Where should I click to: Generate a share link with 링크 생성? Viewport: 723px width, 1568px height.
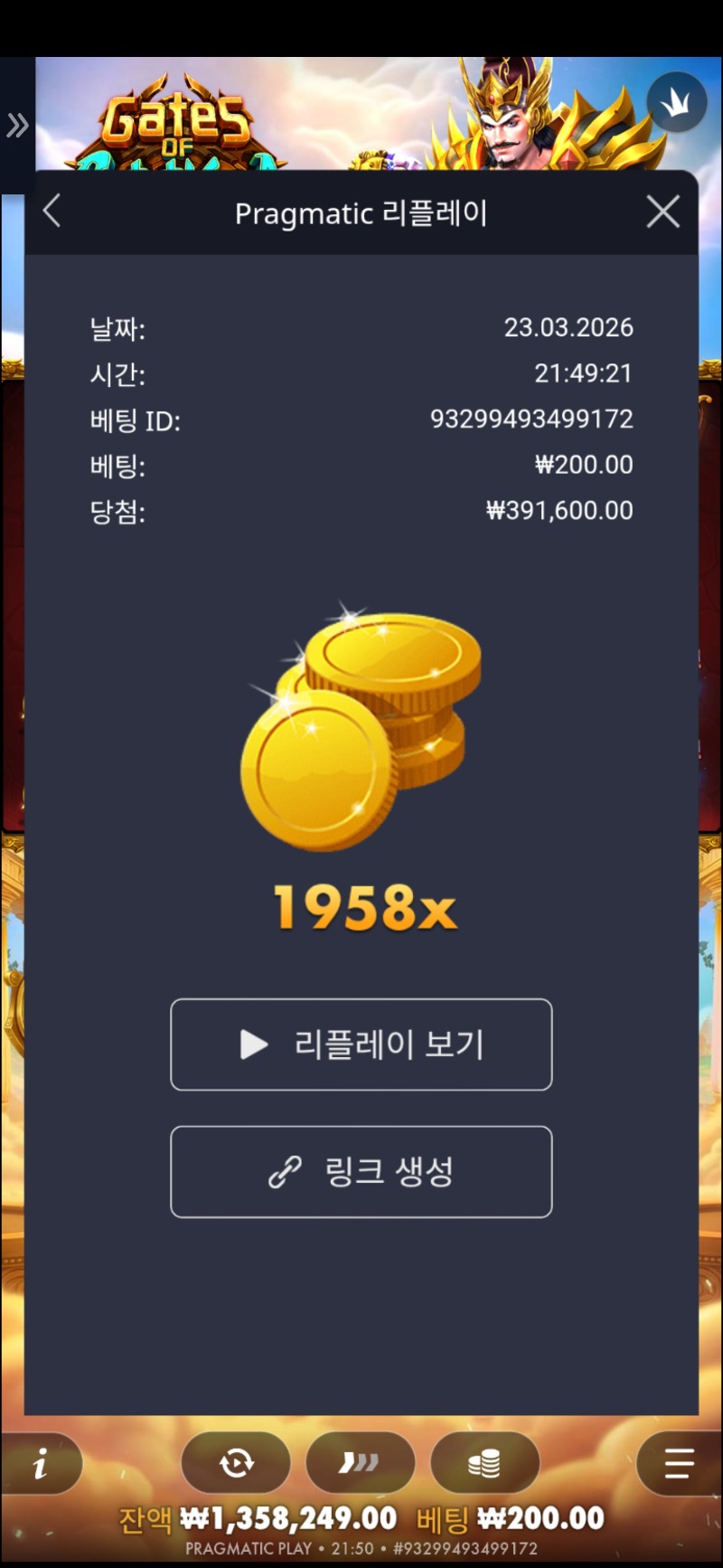361,1172
